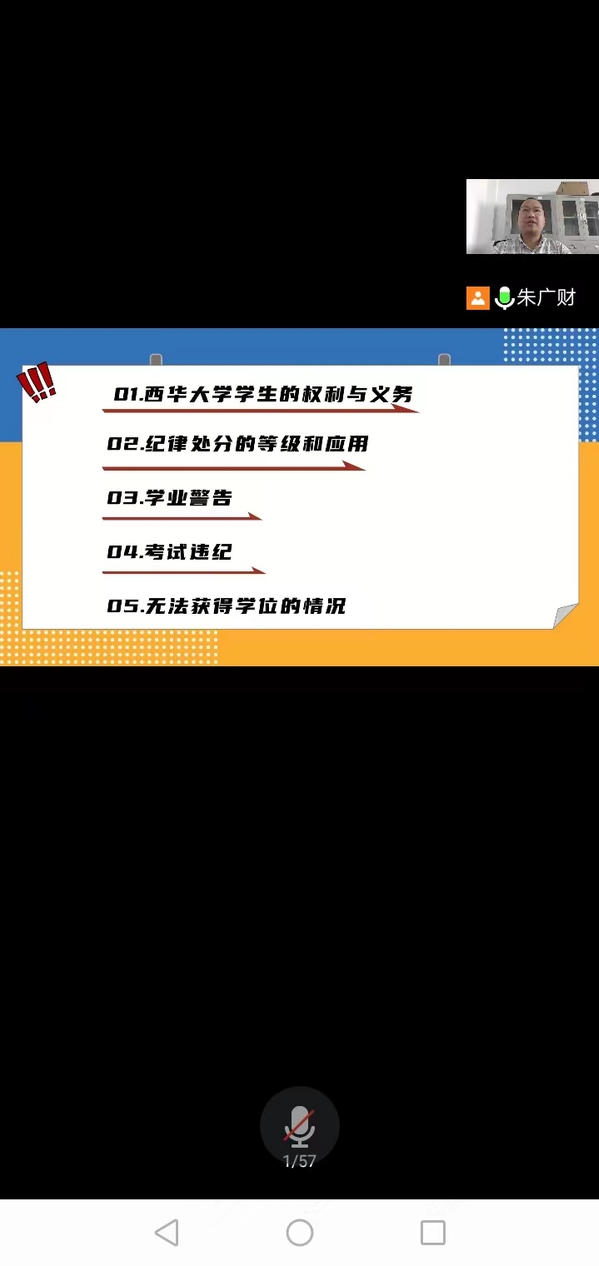This screenshot has width=599, height=1266.
Task: Open the recent apps view
Action: pyautogui.click(x=433, y=1232)
